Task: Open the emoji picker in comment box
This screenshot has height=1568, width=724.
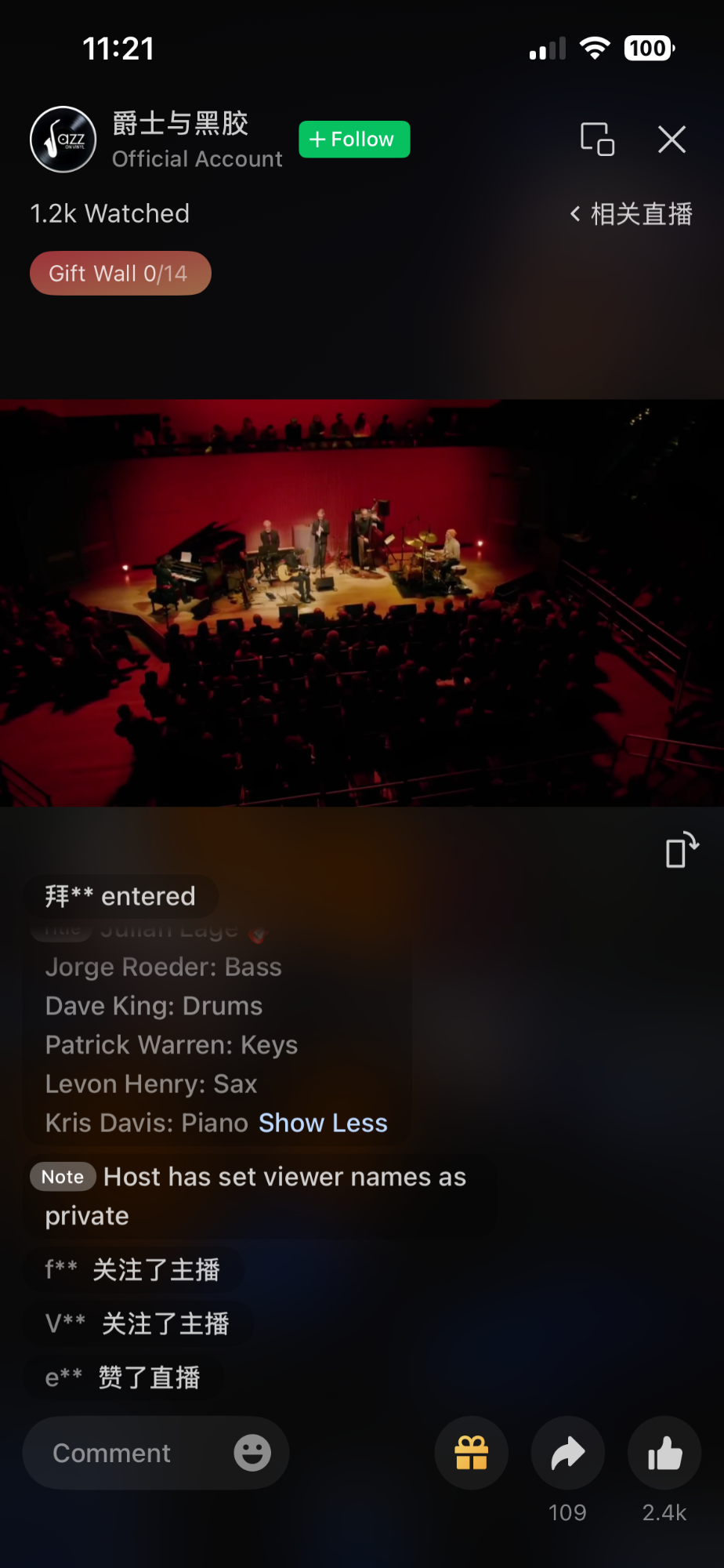Action: click(x=252, y=1453)
